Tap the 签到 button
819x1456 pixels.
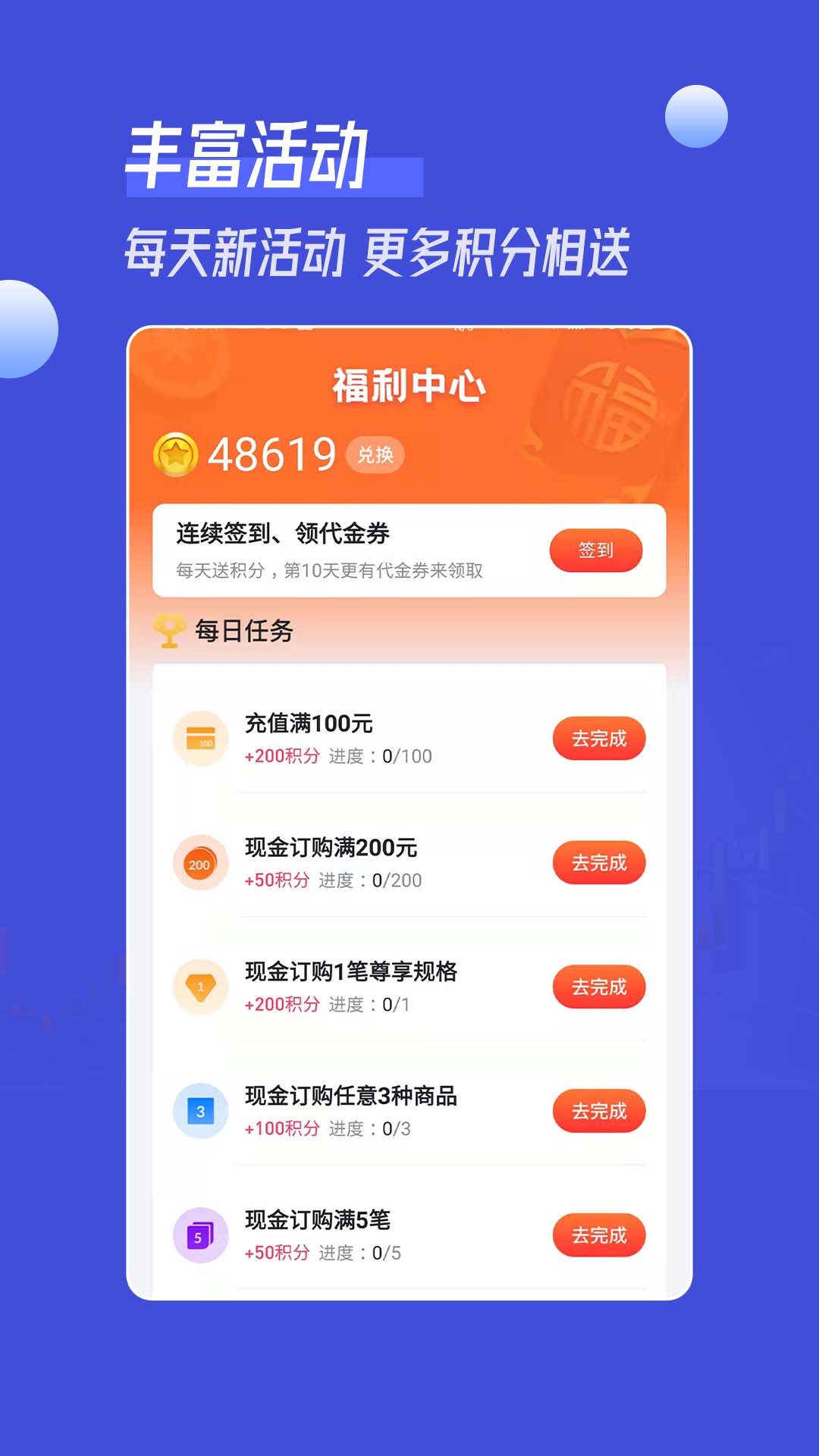tap(597, 550)
